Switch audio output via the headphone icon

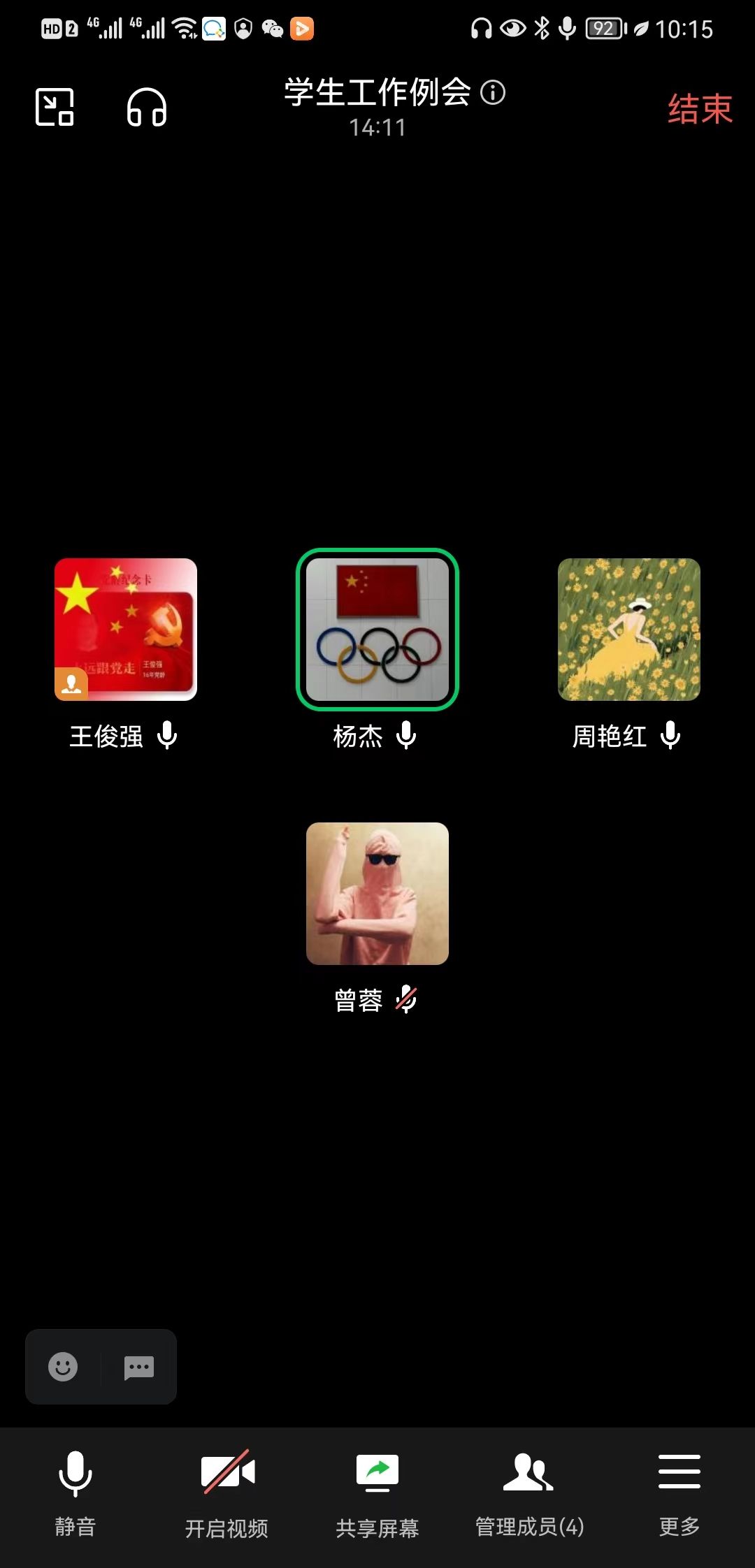(x=147, y=108)
